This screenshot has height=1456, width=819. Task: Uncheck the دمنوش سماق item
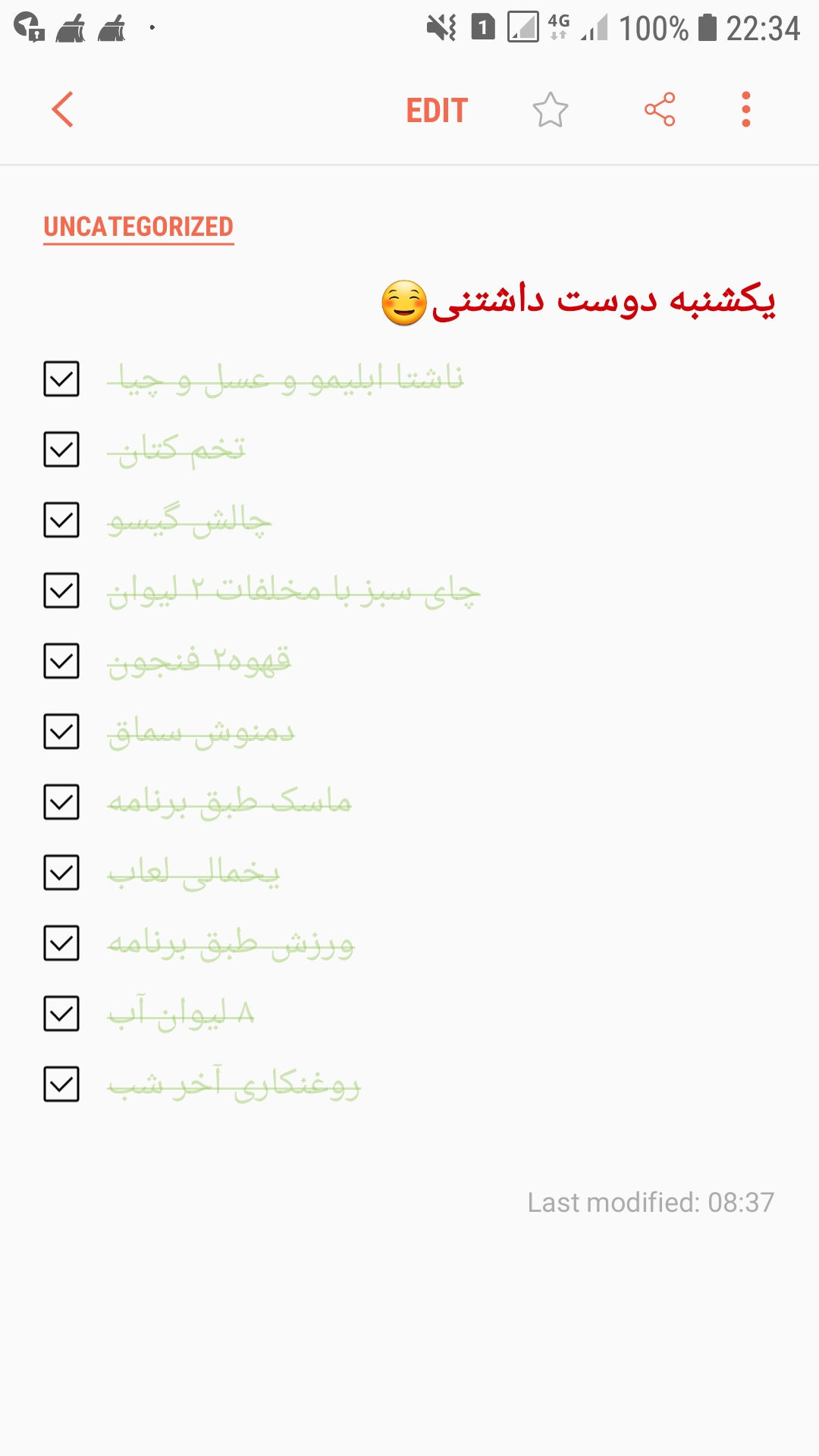pos(61,732)
